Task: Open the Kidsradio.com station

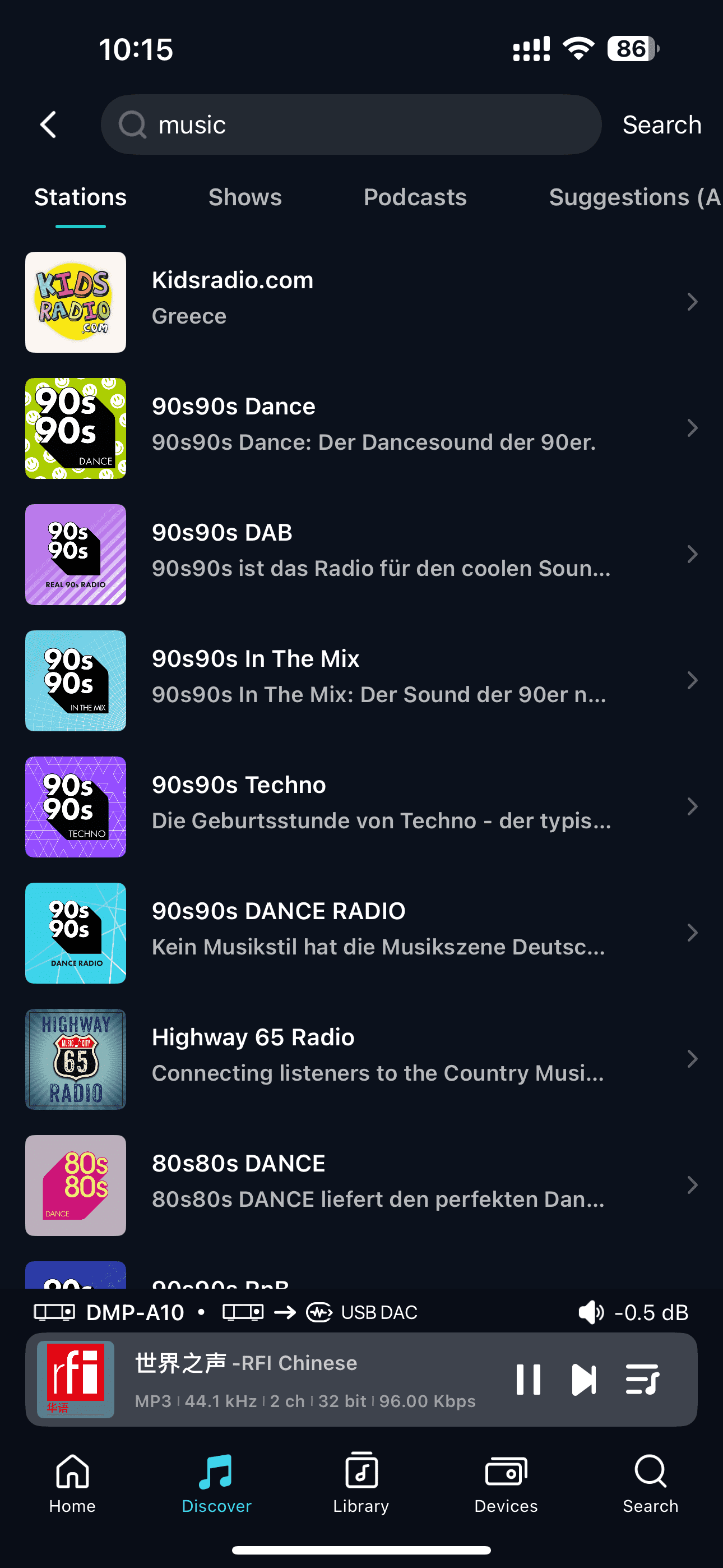Action: pyautogui.click(x=361, y=302)
